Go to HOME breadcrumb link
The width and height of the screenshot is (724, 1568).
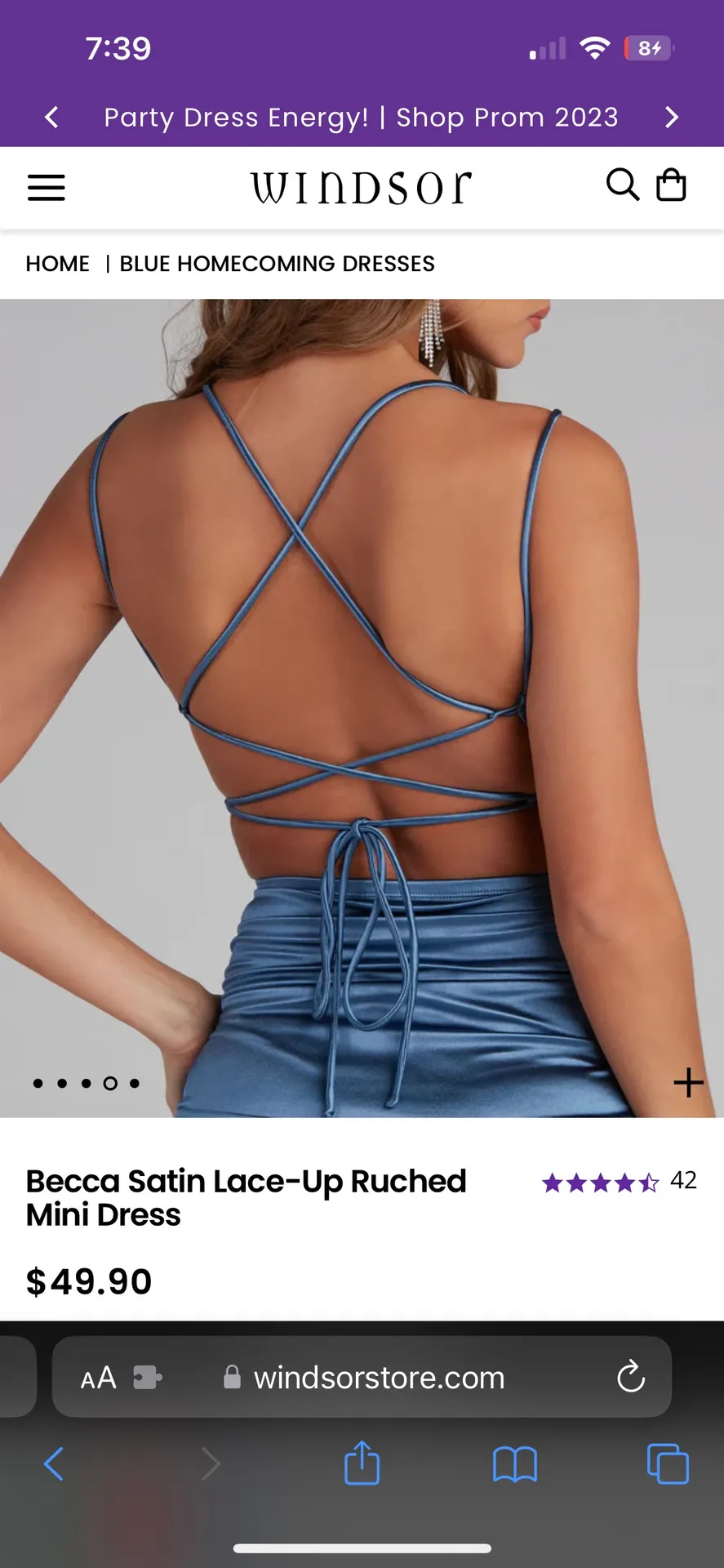pos(57,263)
